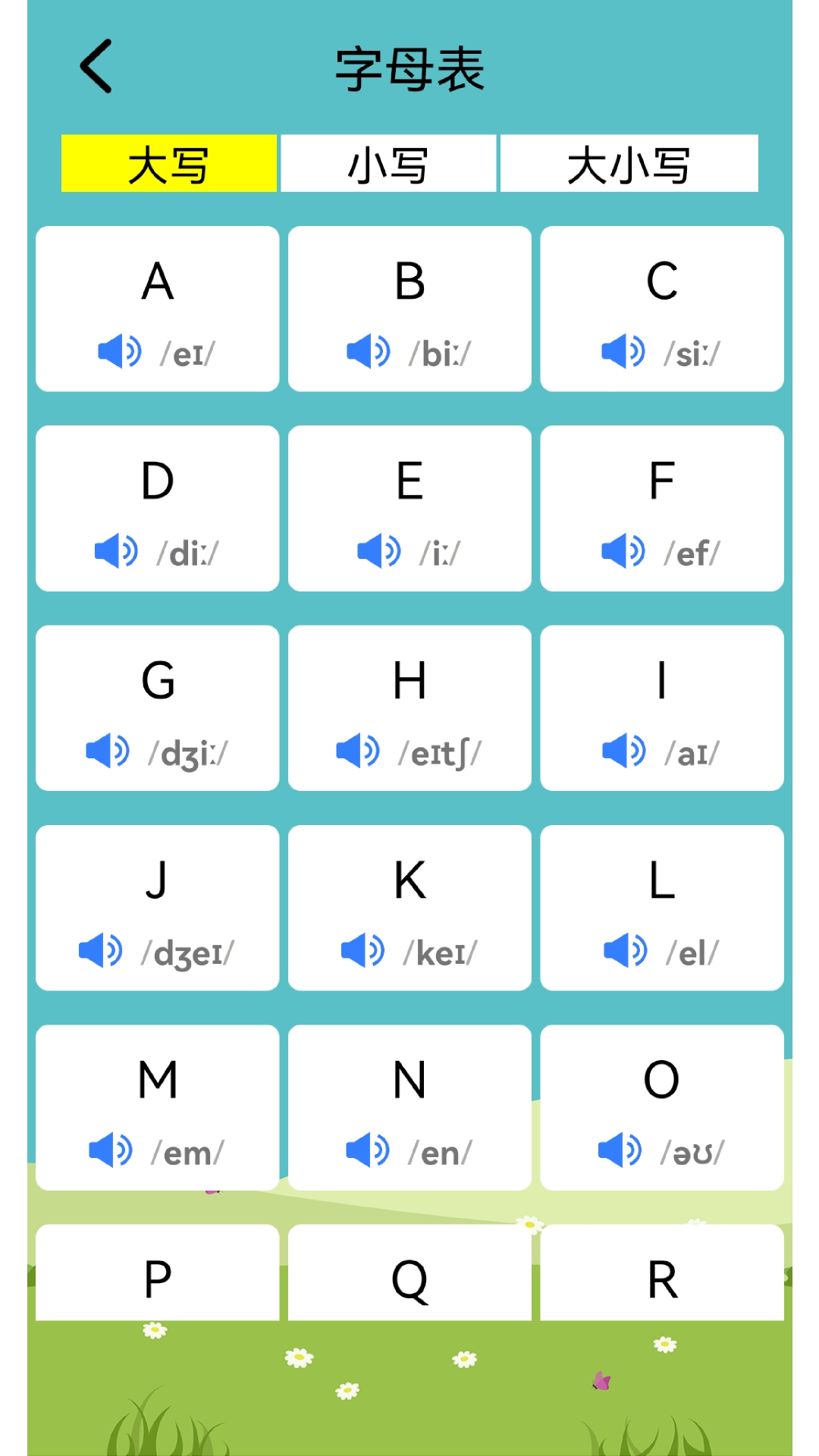Play the pronunciation of letter A
819x1456 pixels.
click(120, 352)
